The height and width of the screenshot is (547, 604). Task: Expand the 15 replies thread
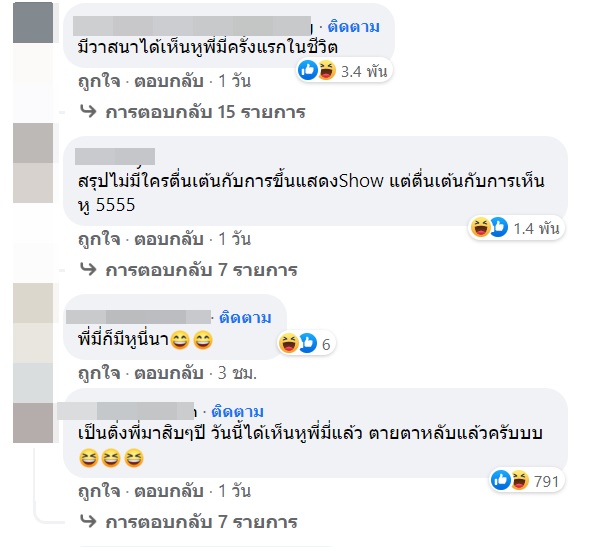pos(205,112)
